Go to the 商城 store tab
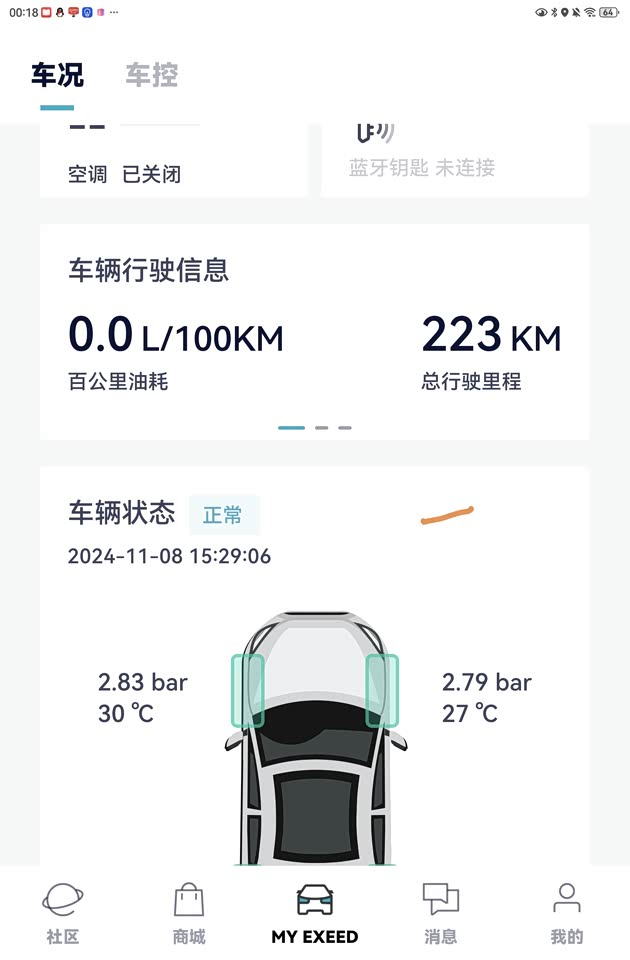The height and width of the screenshot is (960, 630). [188, 914]
